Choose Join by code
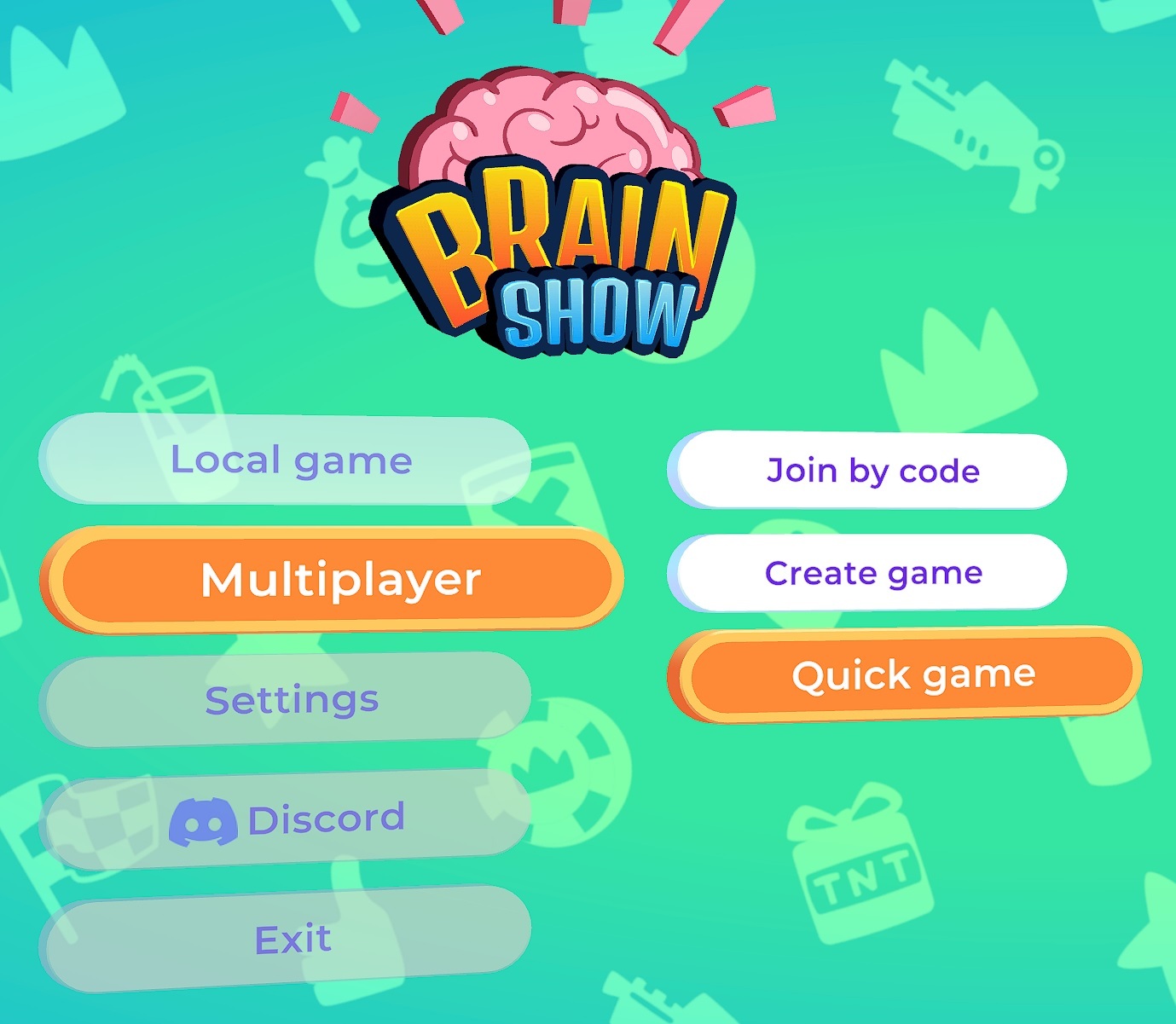This screenshot has height=1024, width=1176. pos(870,471)
